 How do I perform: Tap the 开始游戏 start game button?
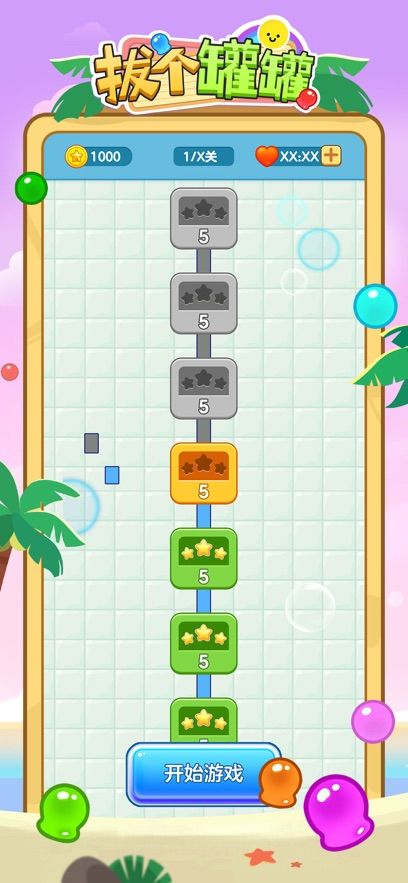point(203,774)
